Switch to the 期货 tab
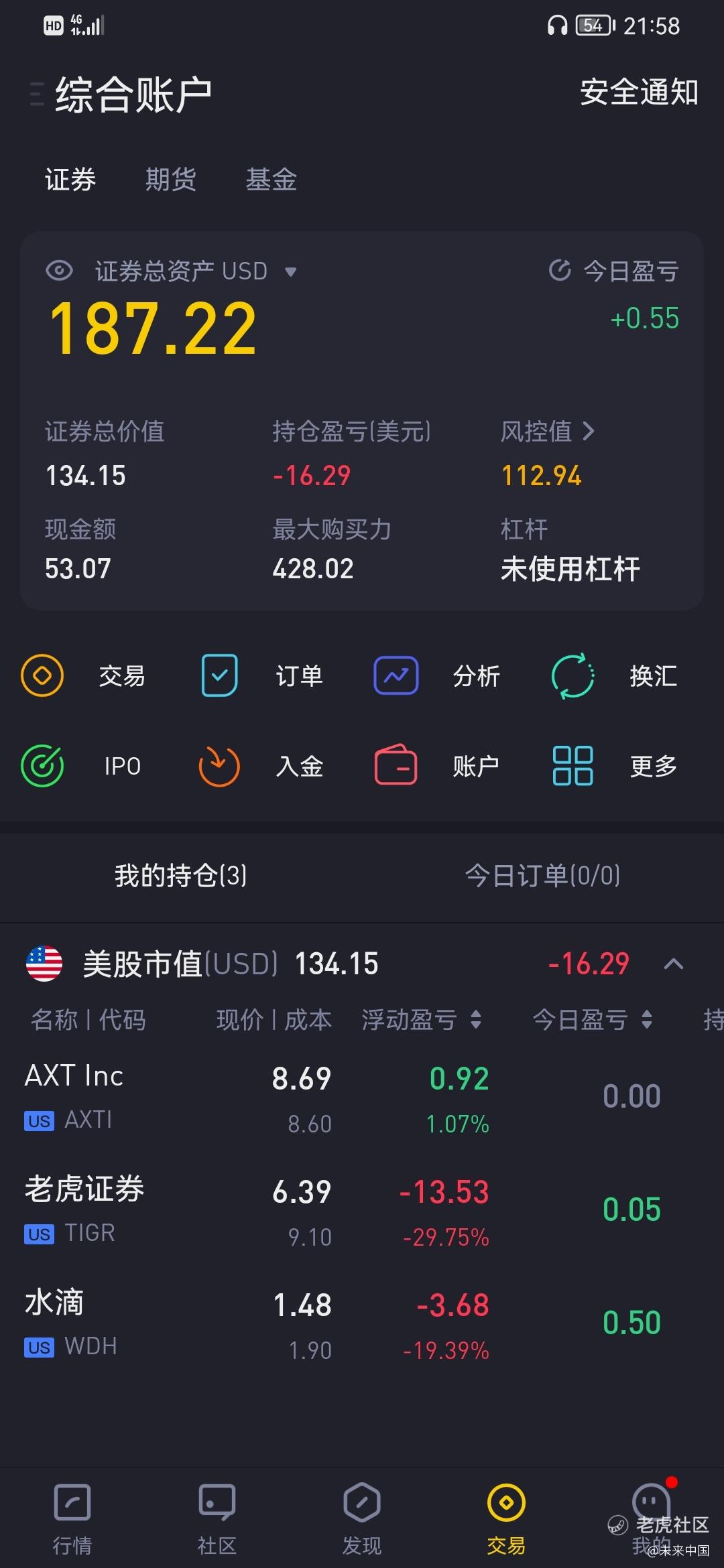This screenshot has width=724, height=1568. pos(171,180)
